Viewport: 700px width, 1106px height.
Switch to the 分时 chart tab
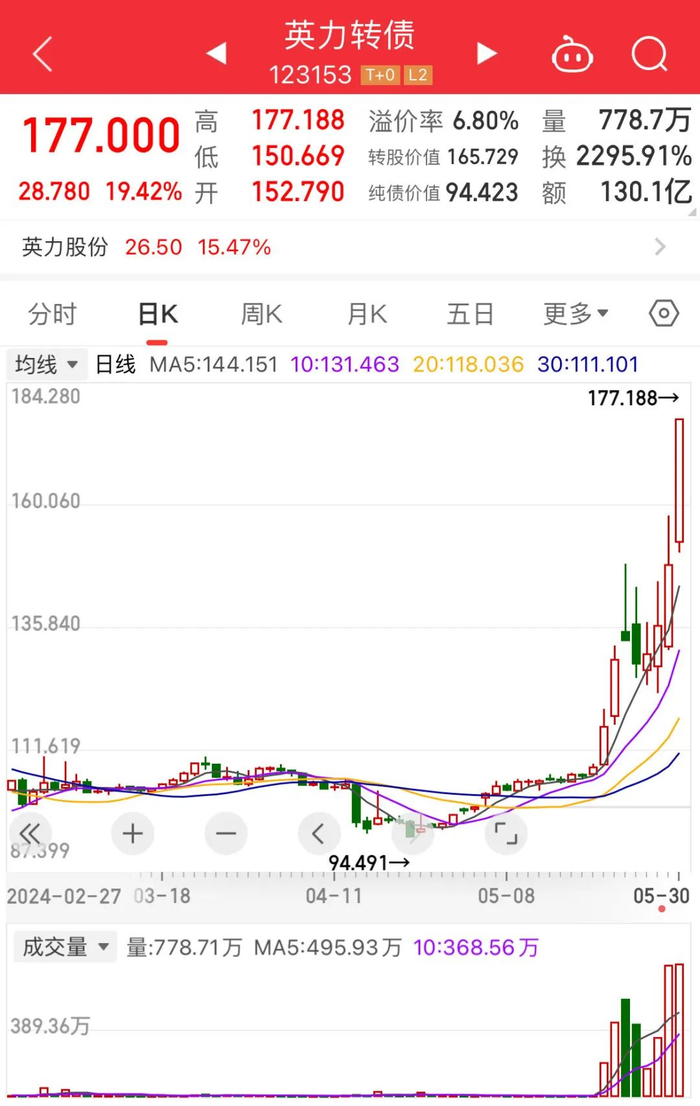pos(52,314)
